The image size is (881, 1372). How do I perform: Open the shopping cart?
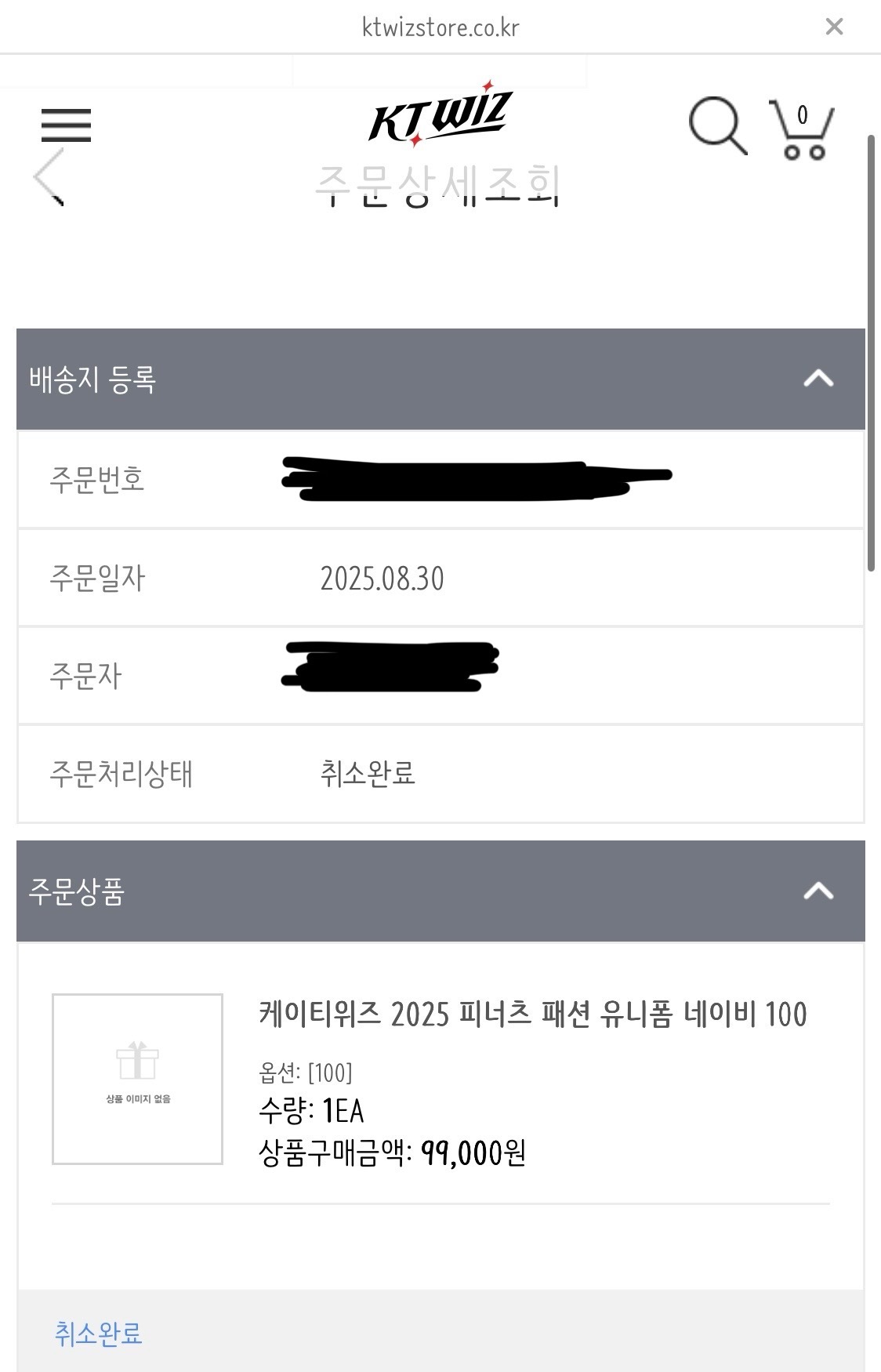[803, 130]
